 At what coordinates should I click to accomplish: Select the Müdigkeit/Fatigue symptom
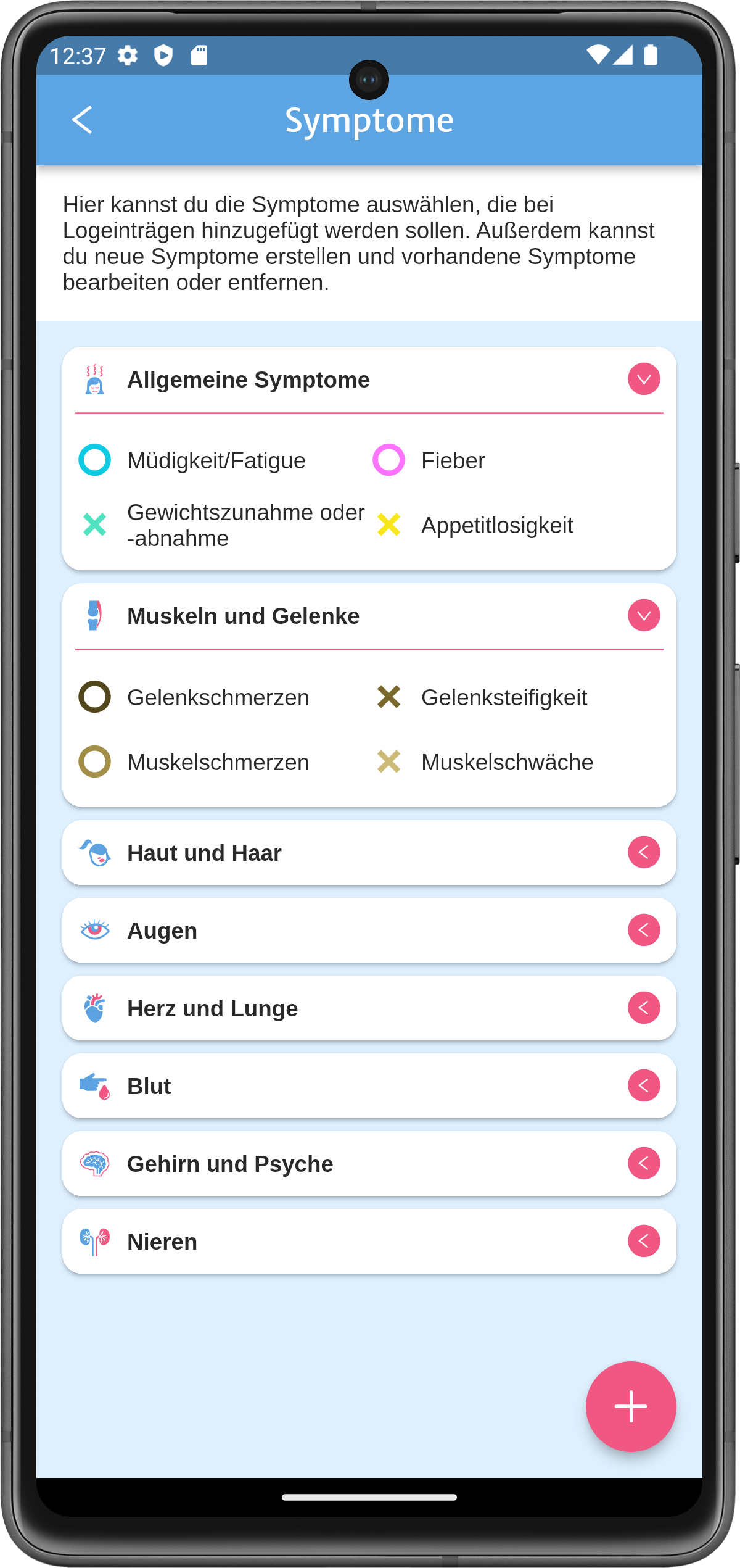click(95, 460)
